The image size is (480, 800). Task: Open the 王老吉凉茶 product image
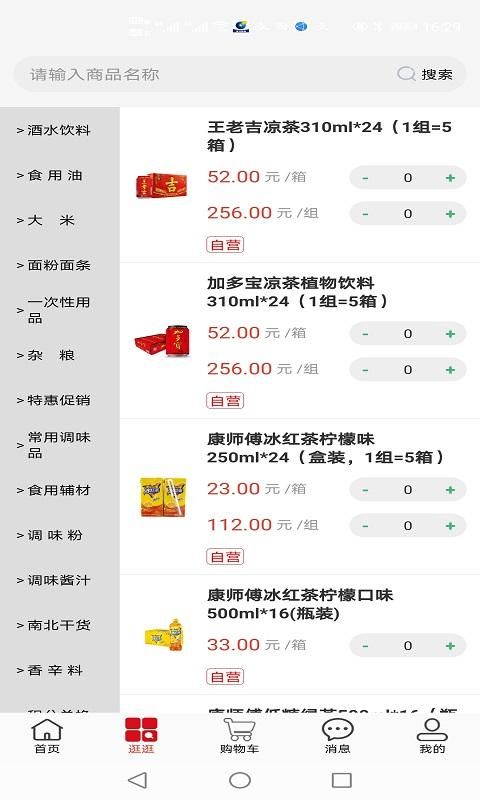162,186
